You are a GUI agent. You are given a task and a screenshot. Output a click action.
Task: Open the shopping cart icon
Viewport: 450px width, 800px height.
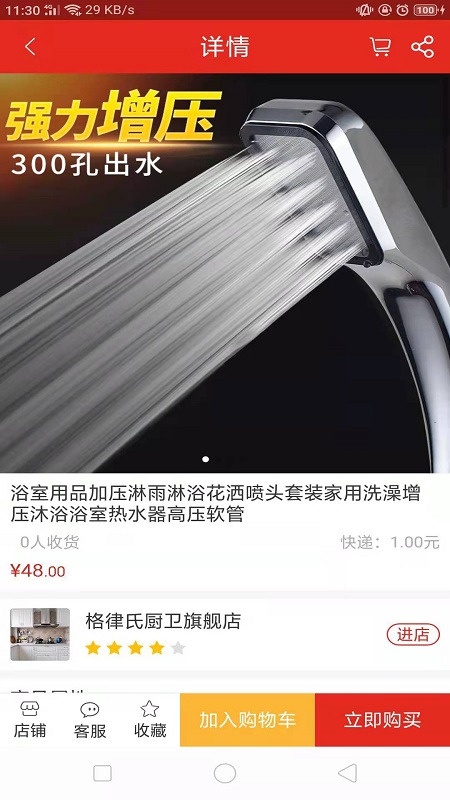tap(380, 47)
